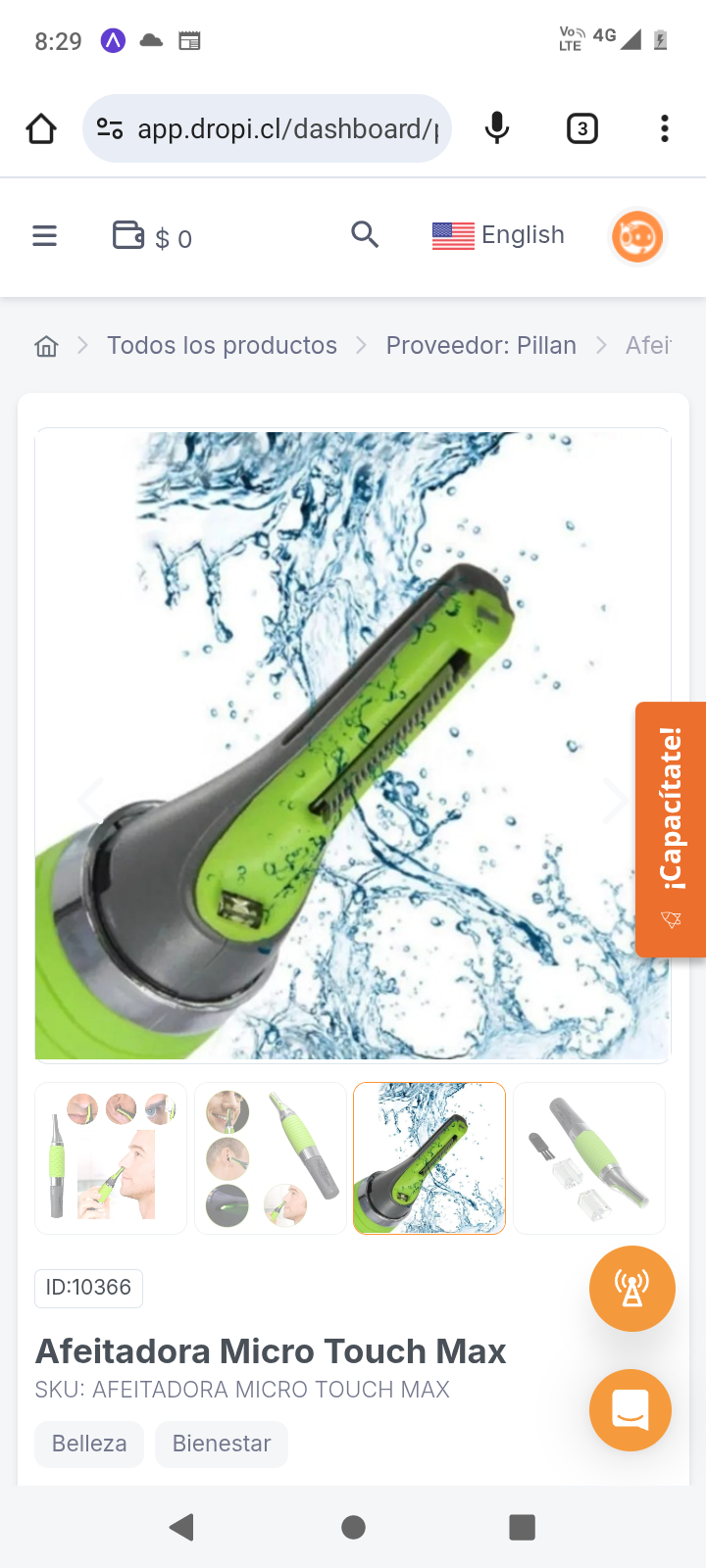Screen dimensions: 706x1568
Task: Show previous product image arrow
Action: 90,800
